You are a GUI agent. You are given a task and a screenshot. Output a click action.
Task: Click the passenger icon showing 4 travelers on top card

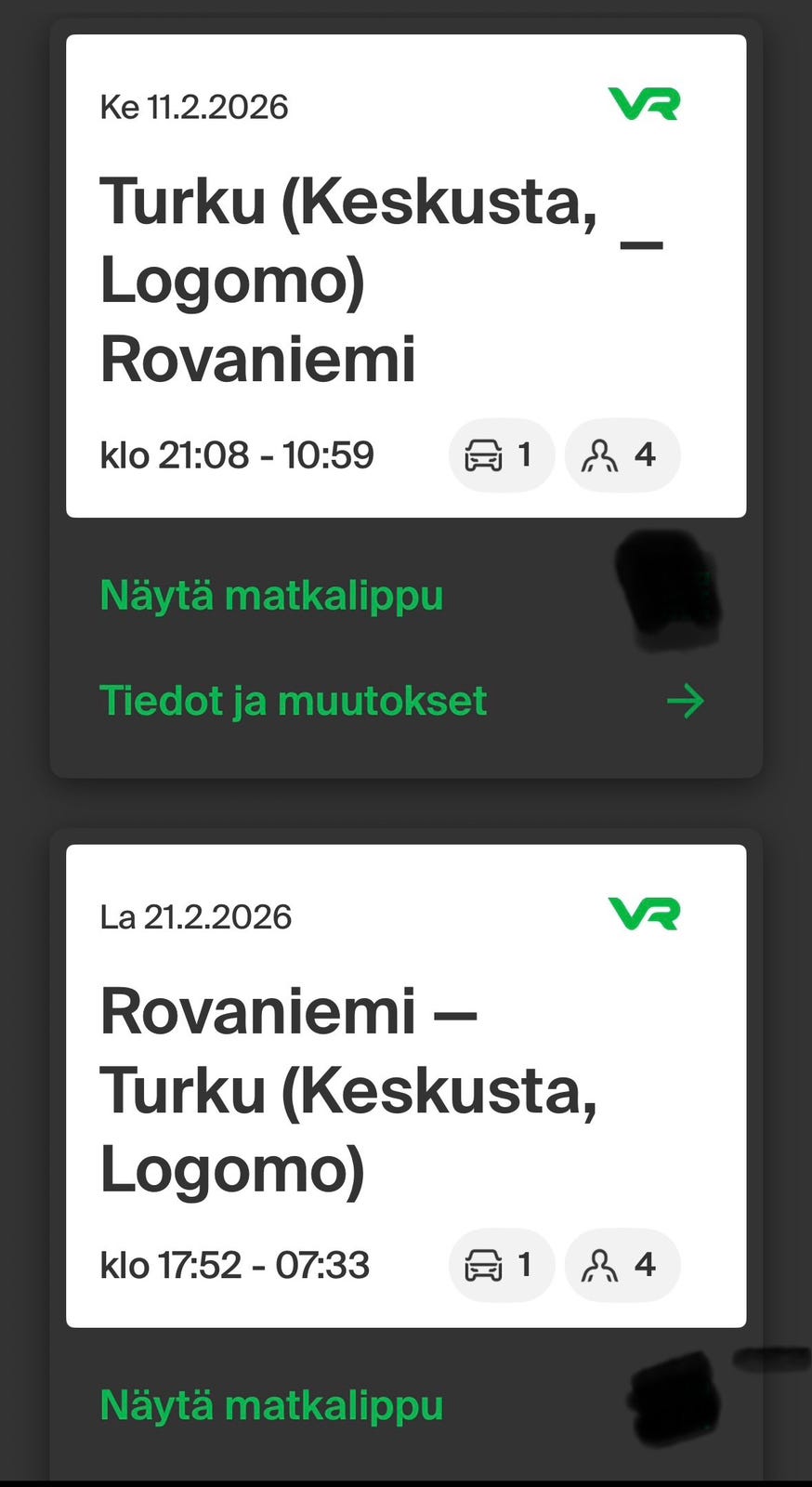click(x=622, y=454)
